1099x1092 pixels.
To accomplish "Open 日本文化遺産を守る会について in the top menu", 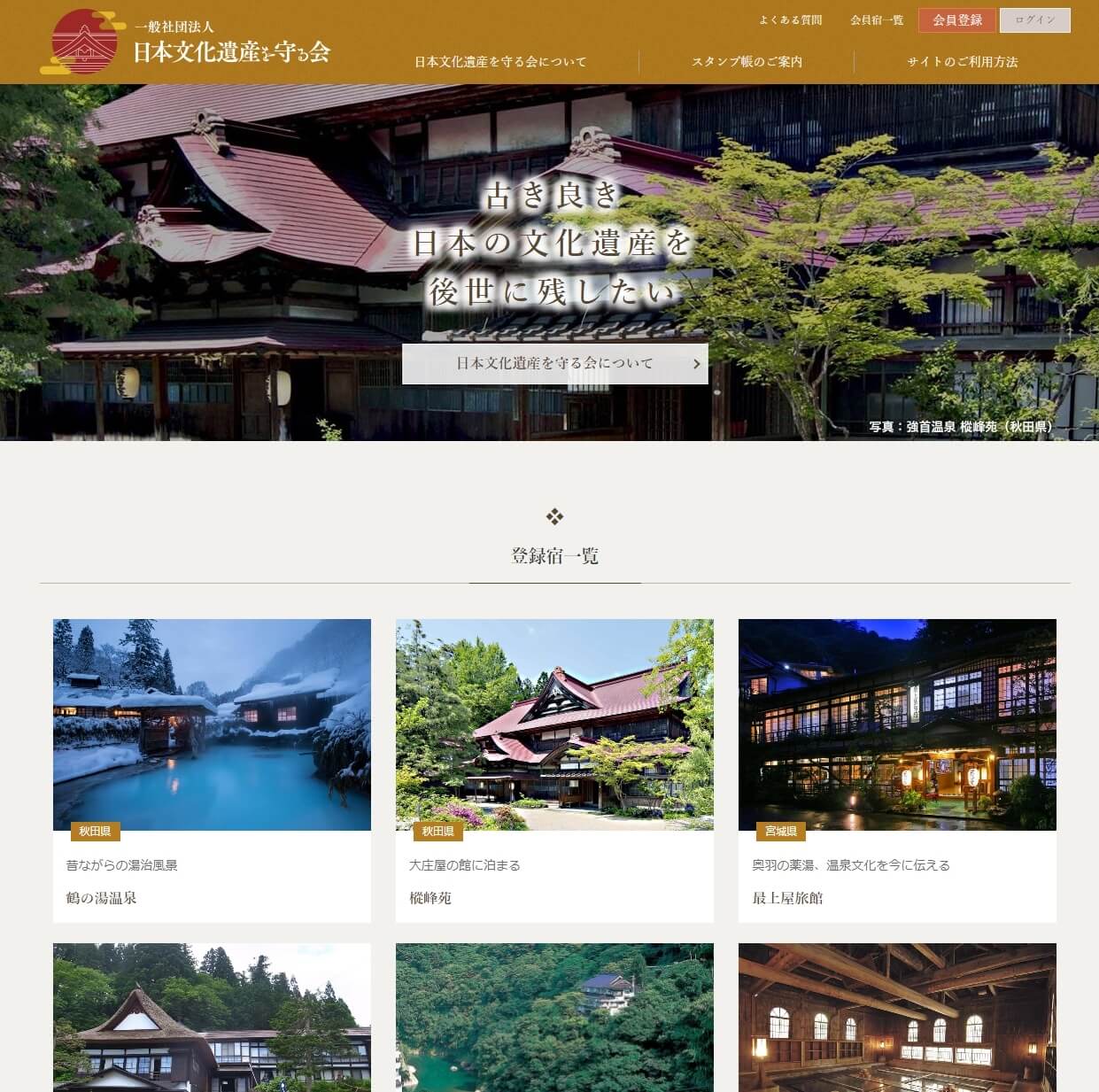I will [x=500, y=62].
